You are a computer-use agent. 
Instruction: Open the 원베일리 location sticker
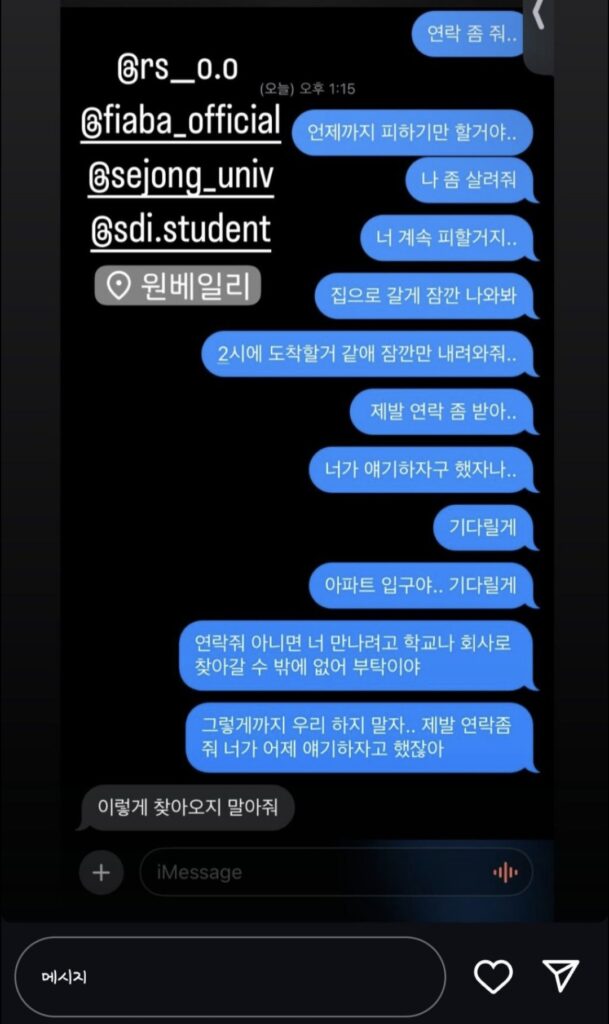click(x=178, y=285)
